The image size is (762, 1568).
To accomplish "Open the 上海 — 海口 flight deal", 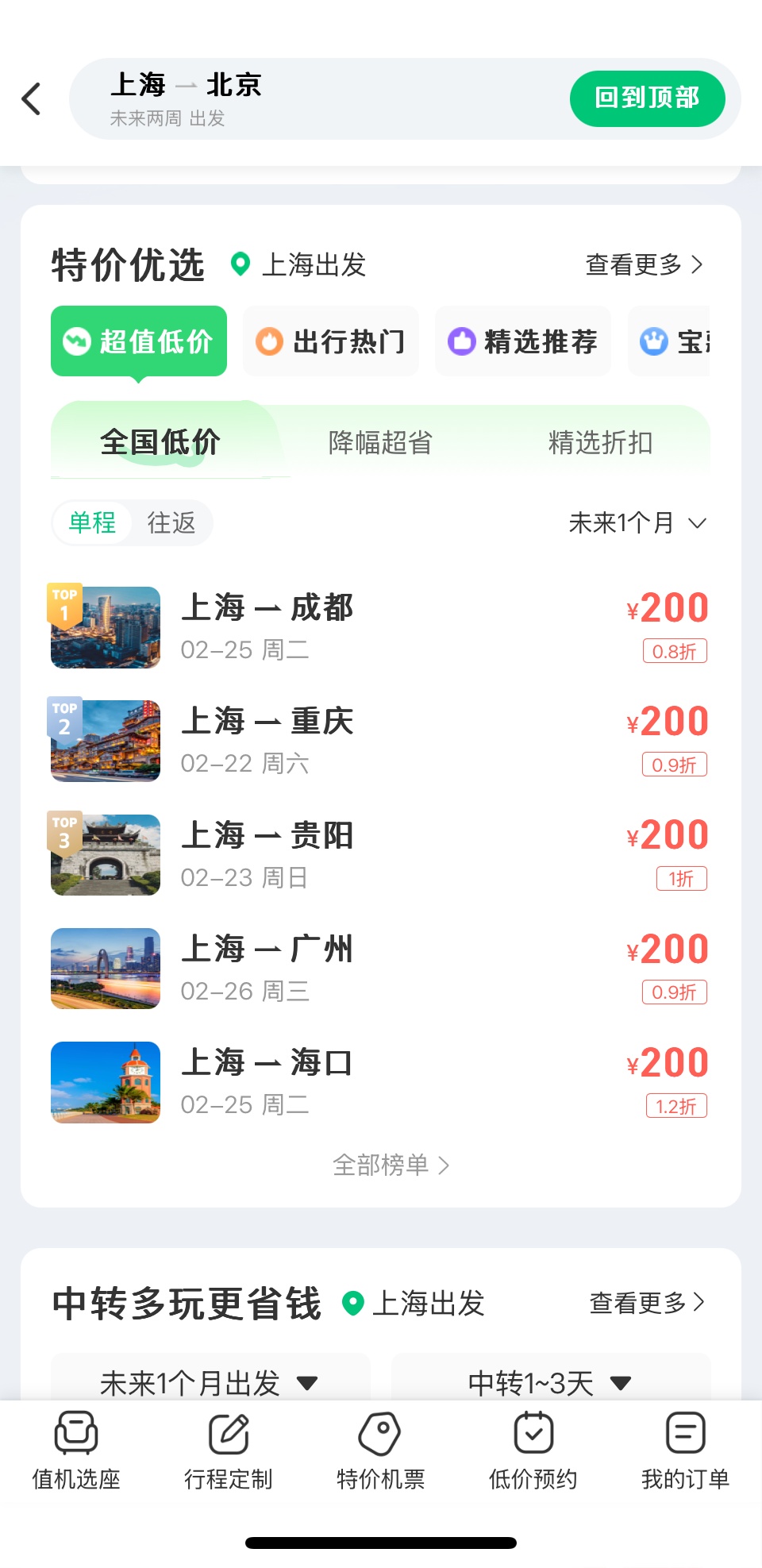I will pos(379,1082).
